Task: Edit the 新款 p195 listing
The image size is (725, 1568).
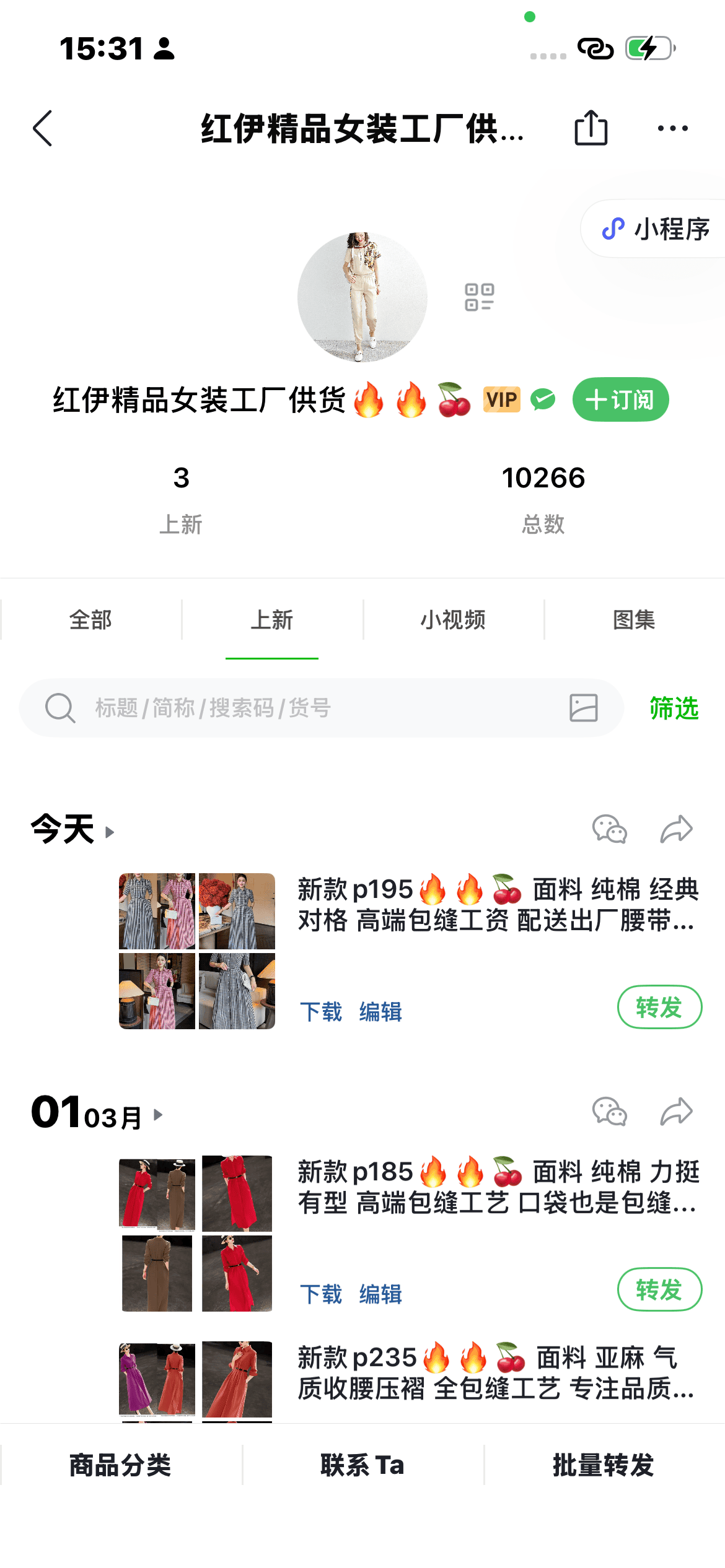Action: click(x=380, y=1012)
